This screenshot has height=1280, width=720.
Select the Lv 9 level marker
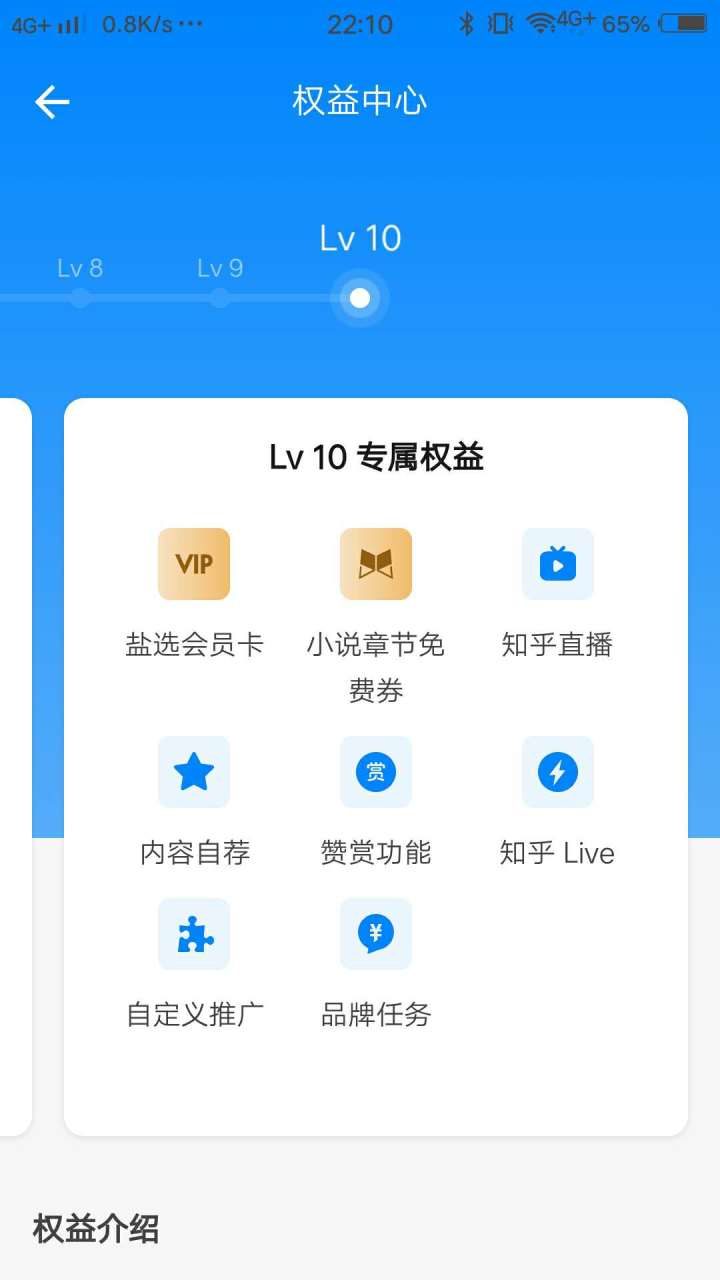pyautogui.click(x=220, y=297)
